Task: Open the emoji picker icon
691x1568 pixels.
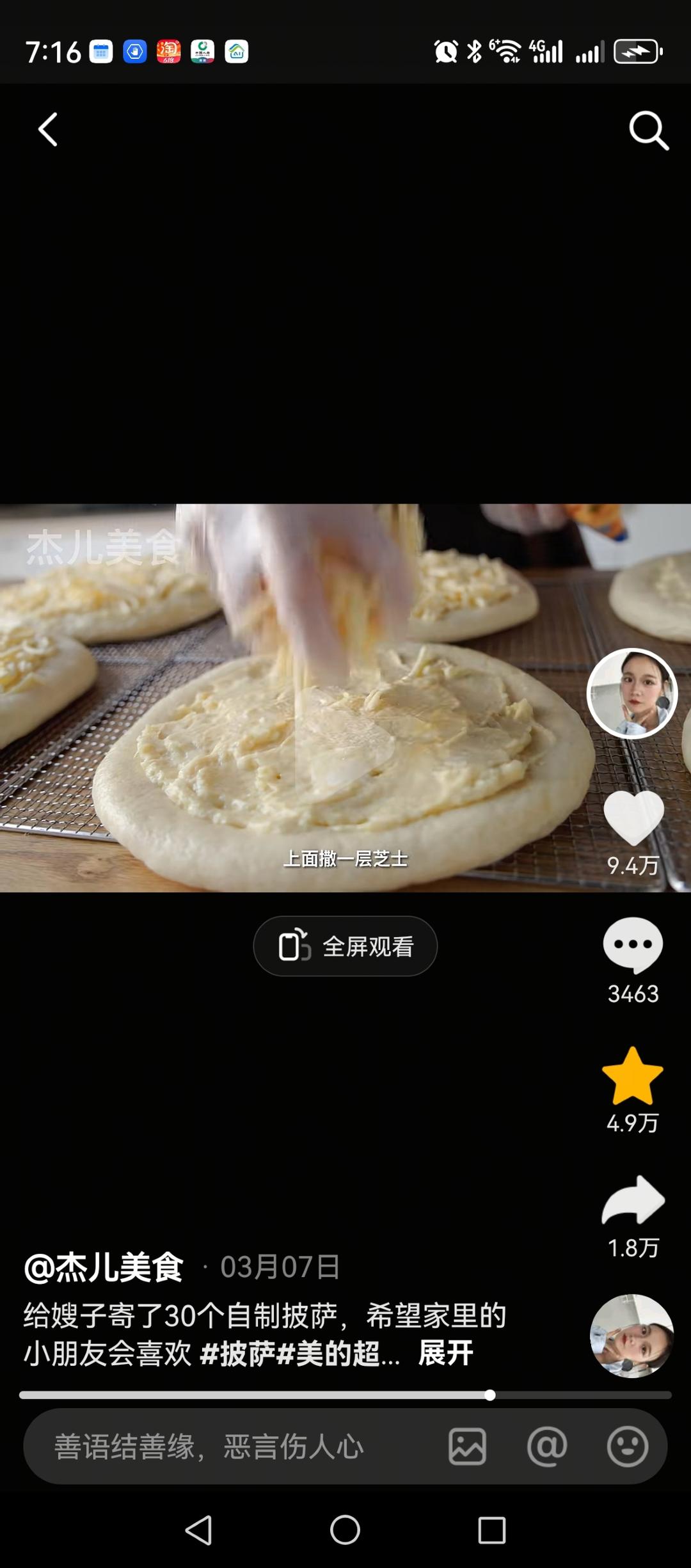Action: click(627, 1446)
